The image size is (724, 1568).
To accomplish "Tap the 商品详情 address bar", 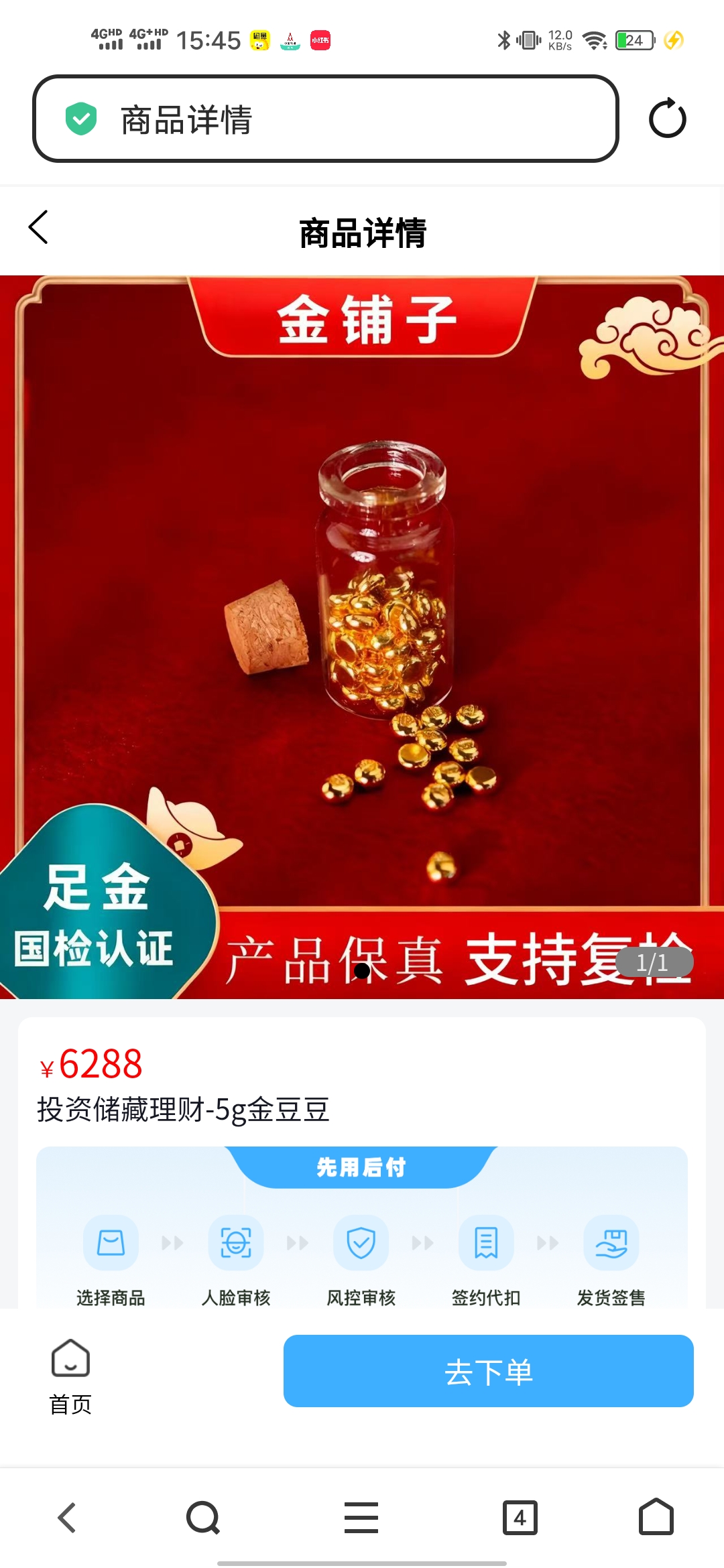I will pyautogui.click(x=325, y=119).
